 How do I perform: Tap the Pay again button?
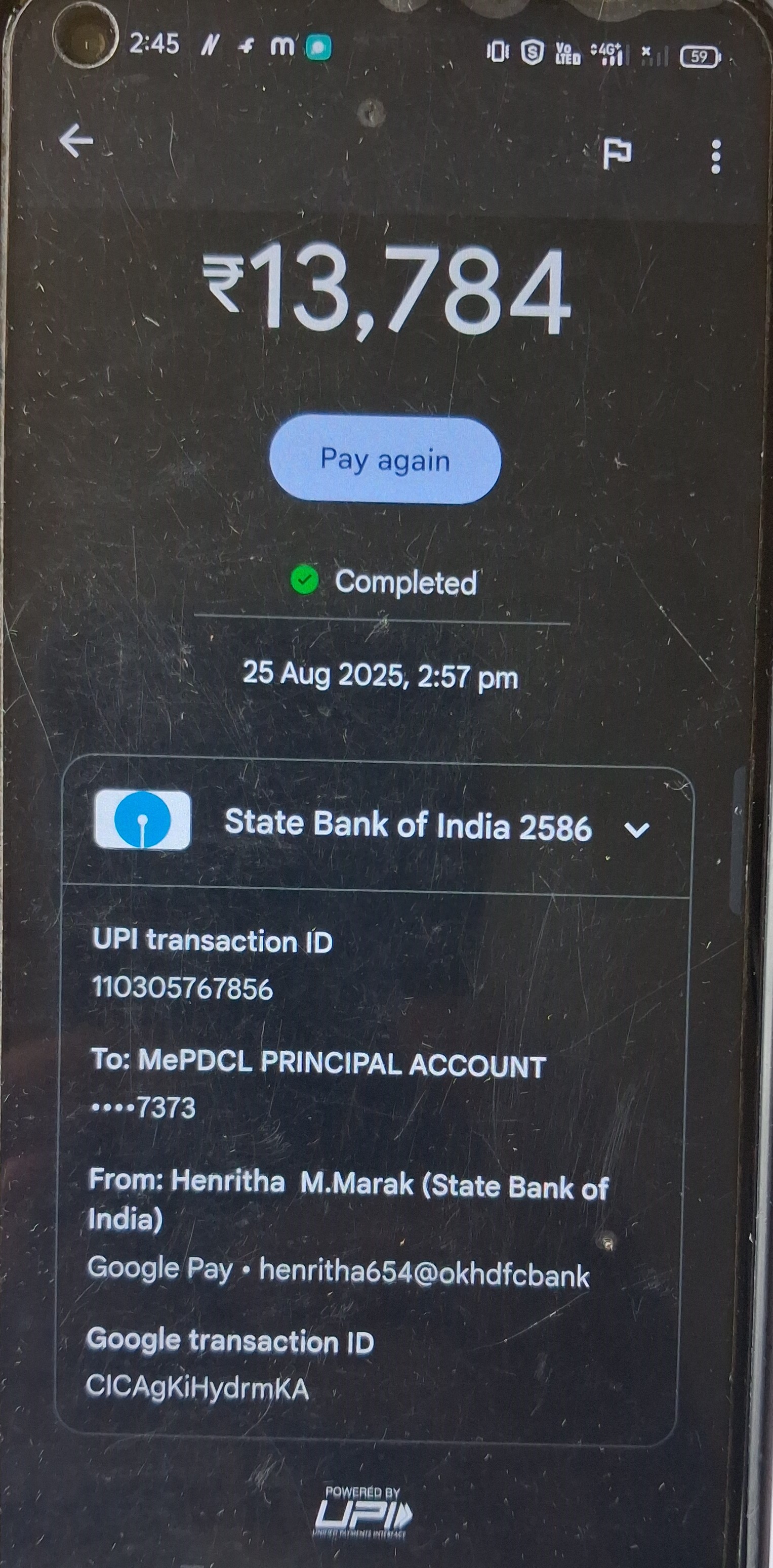coord(385,460)
